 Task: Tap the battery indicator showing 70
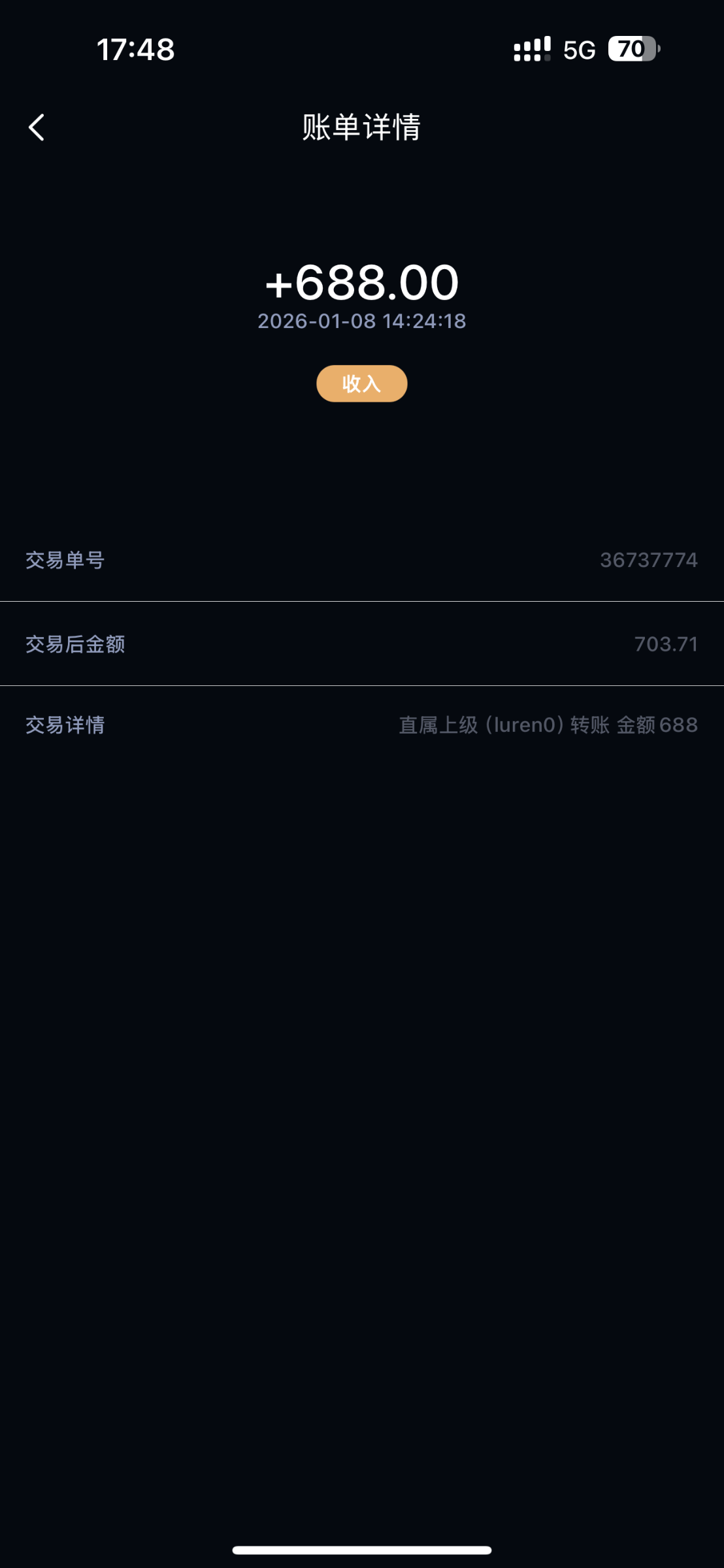coord(634,49)
